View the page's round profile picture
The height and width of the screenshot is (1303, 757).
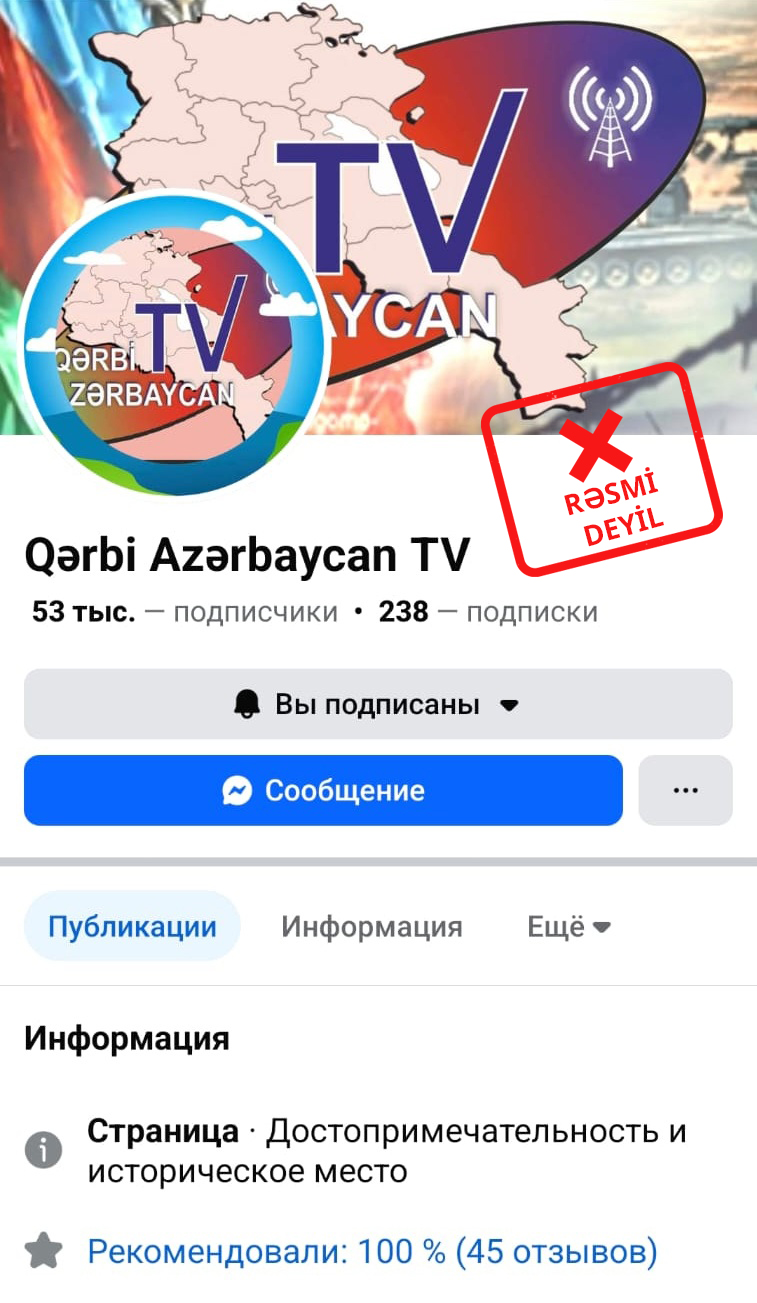coord(172,342)
